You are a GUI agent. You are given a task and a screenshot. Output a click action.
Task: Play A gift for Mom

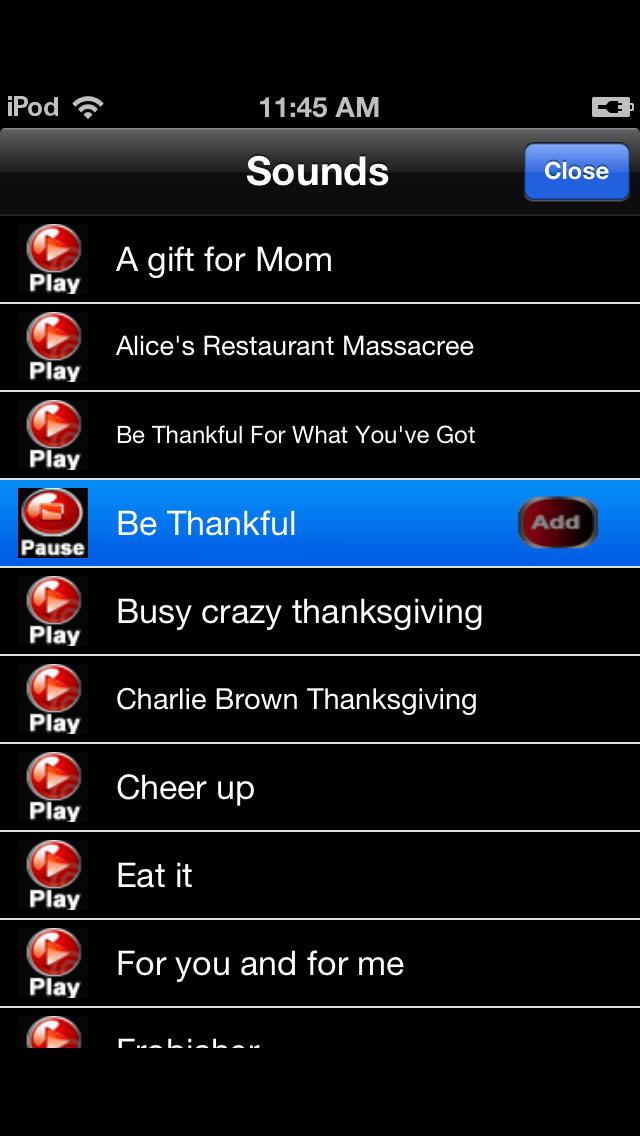53,259
